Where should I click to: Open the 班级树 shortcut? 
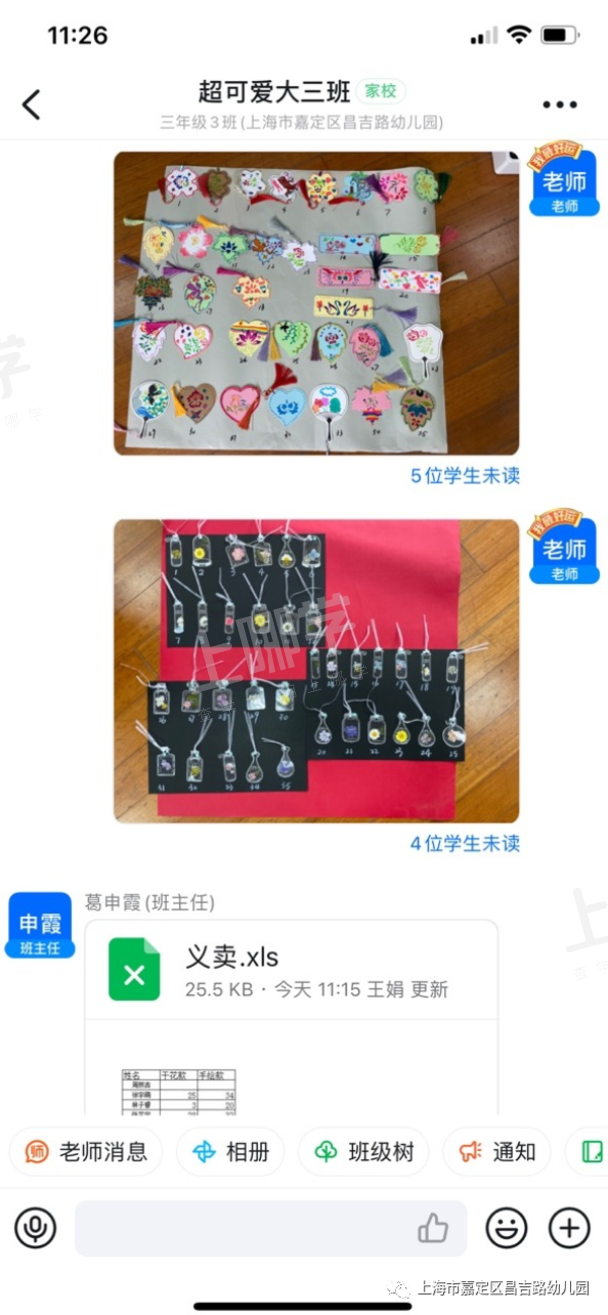(x=364, y=1152)
